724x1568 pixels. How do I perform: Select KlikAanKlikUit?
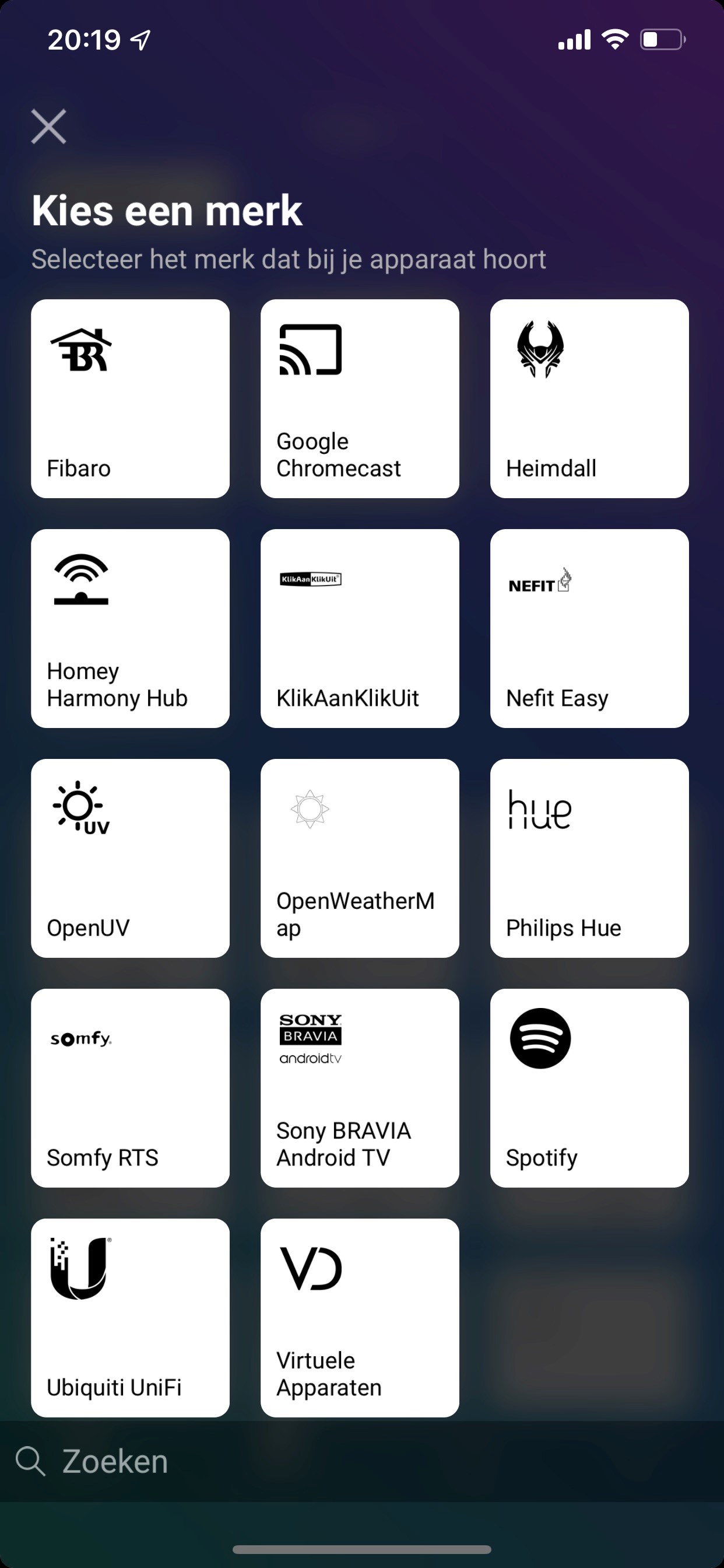click(x=360, y=628)
